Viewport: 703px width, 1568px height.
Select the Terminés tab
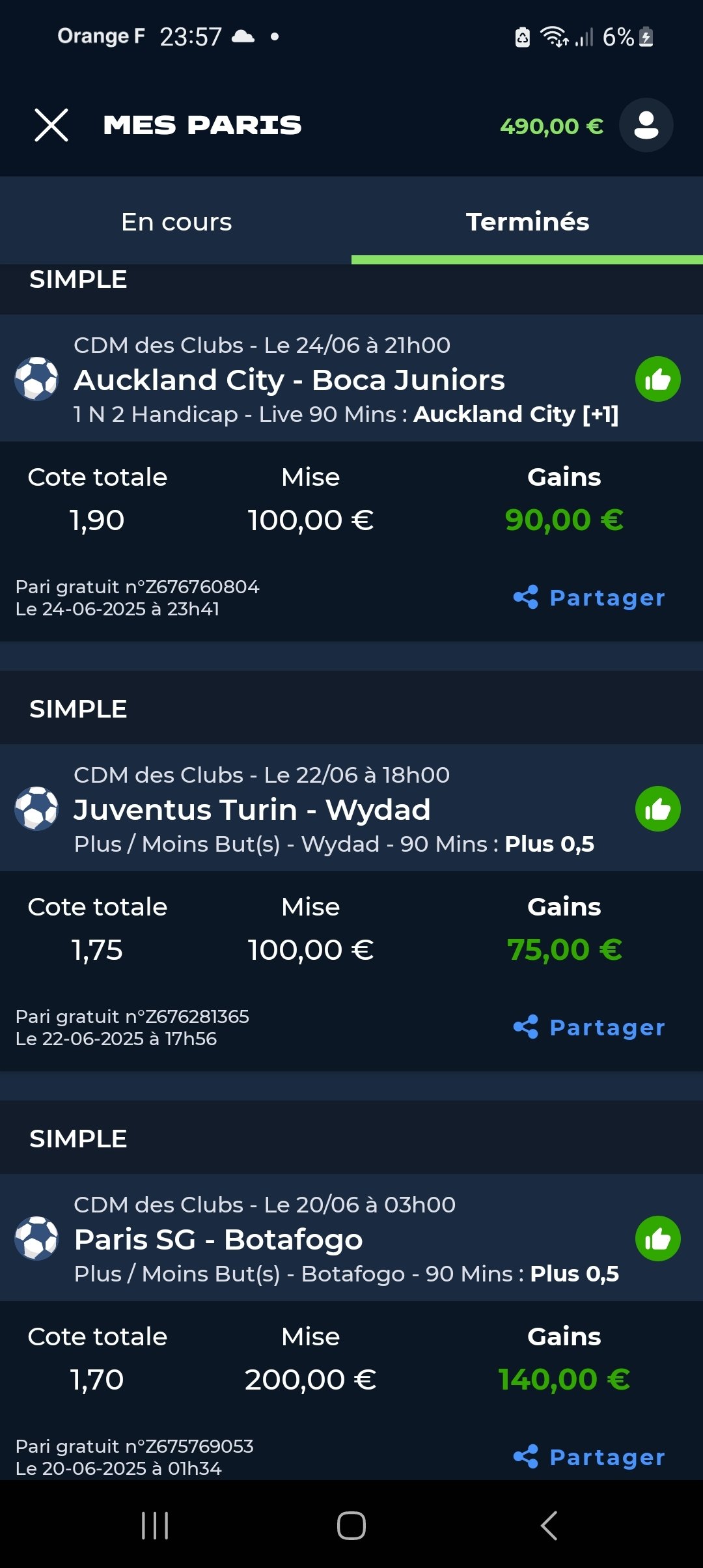[x=527, y=221]
